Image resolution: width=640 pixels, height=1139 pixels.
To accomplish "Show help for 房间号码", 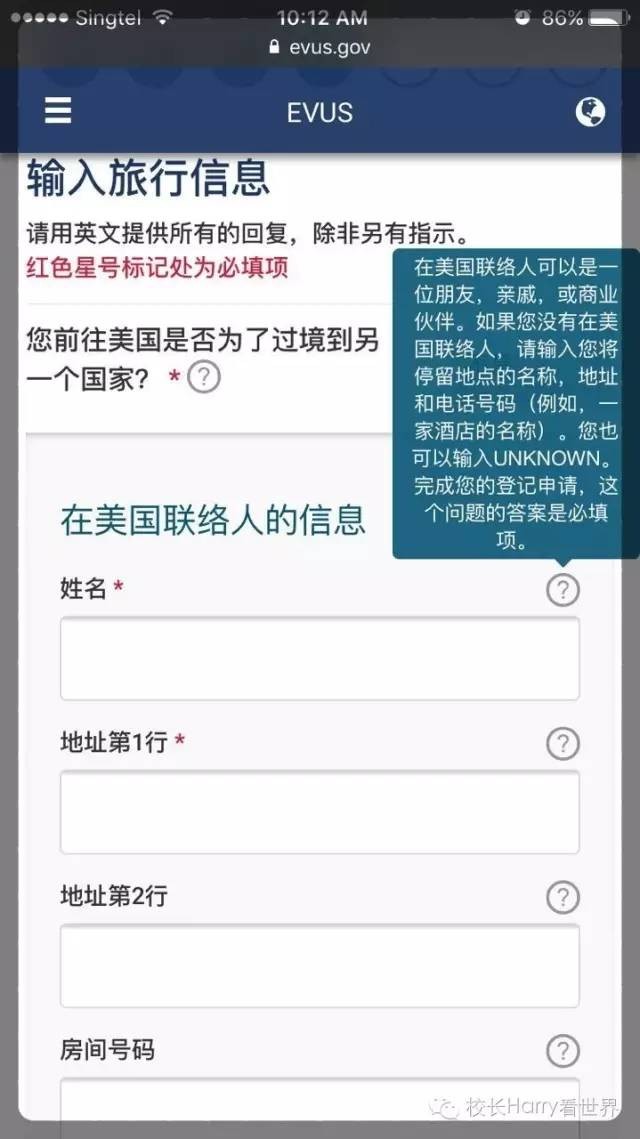I will click(563, 1051).
